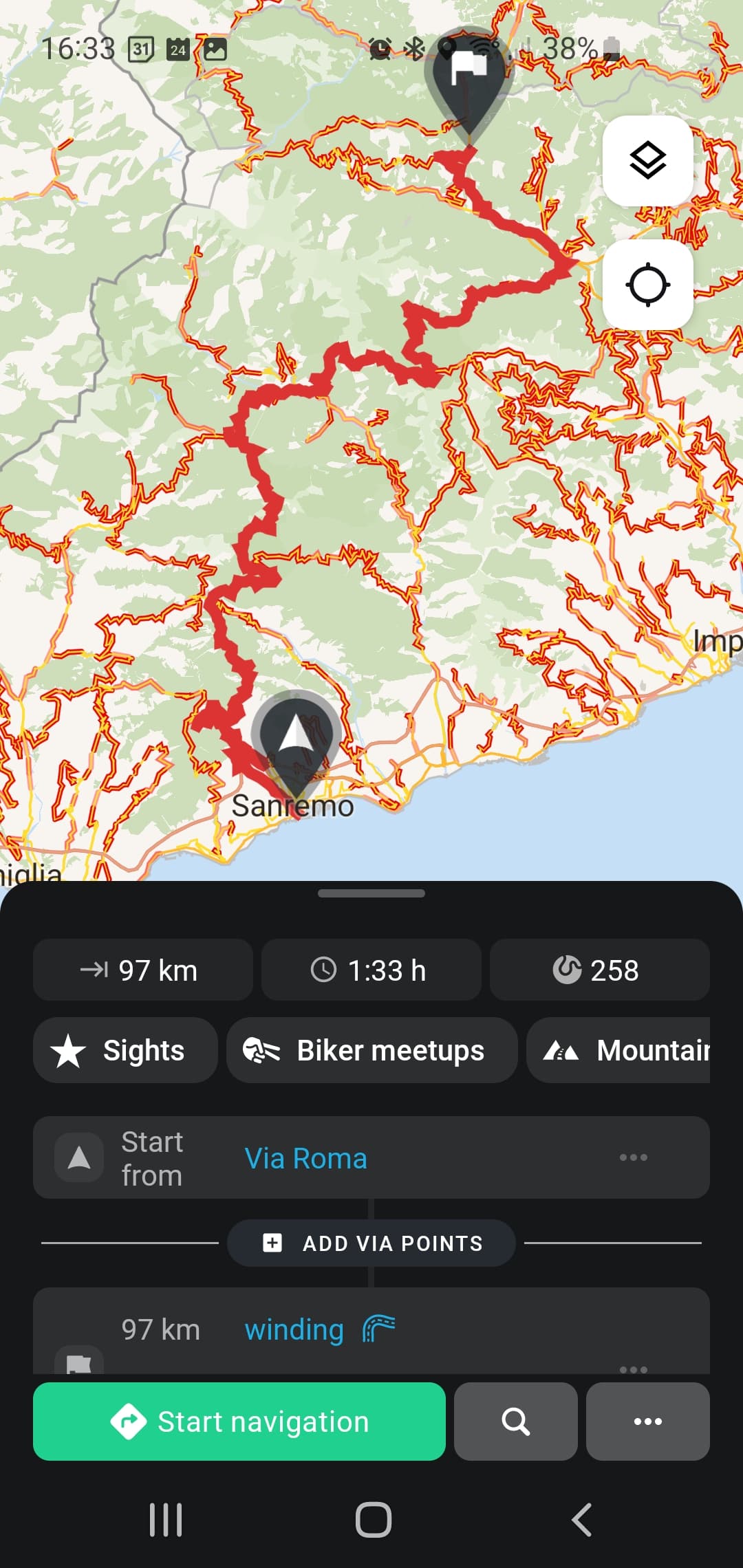
Task: Center map on current location
Action: (647, 285)
